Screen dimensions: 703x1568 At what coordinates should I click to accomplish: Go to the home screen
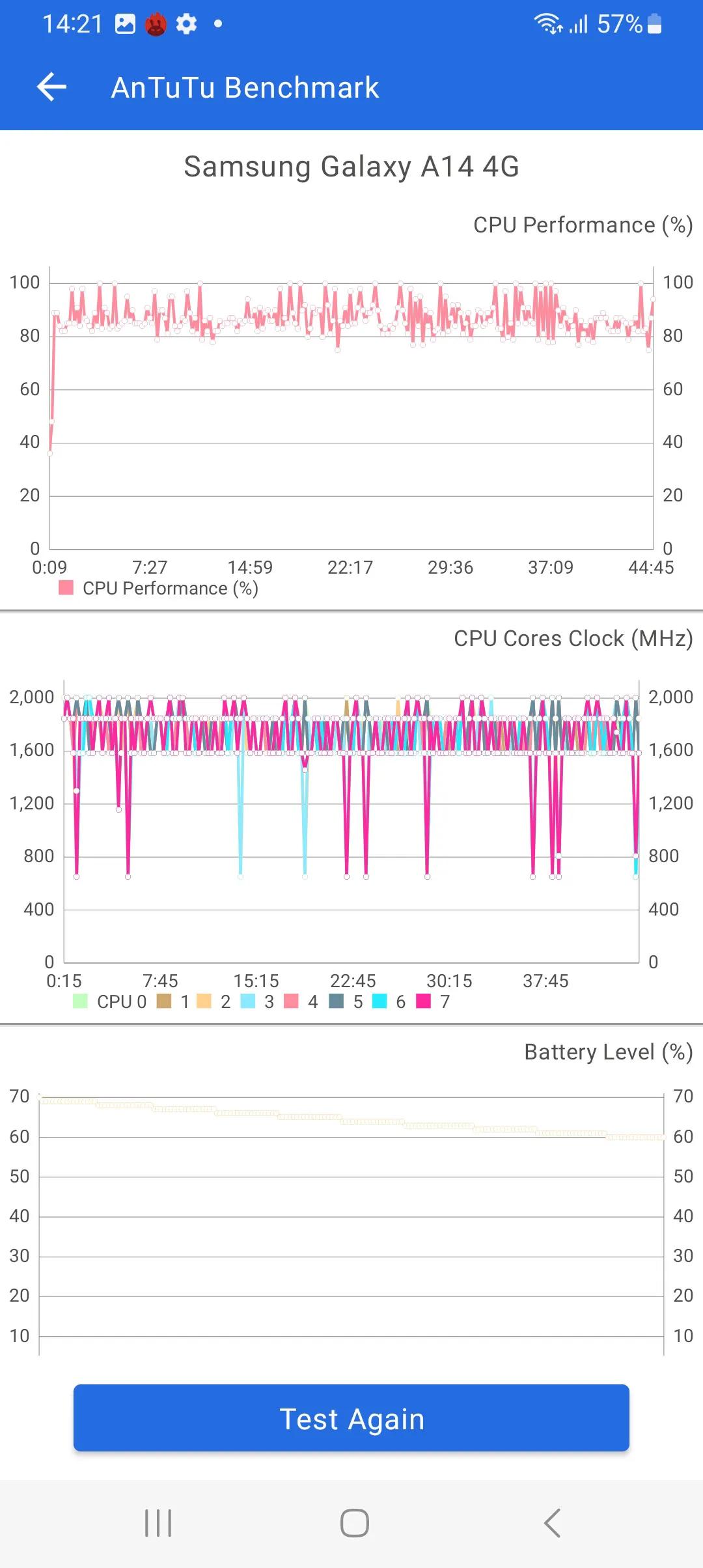click(x=355, y=1523)
